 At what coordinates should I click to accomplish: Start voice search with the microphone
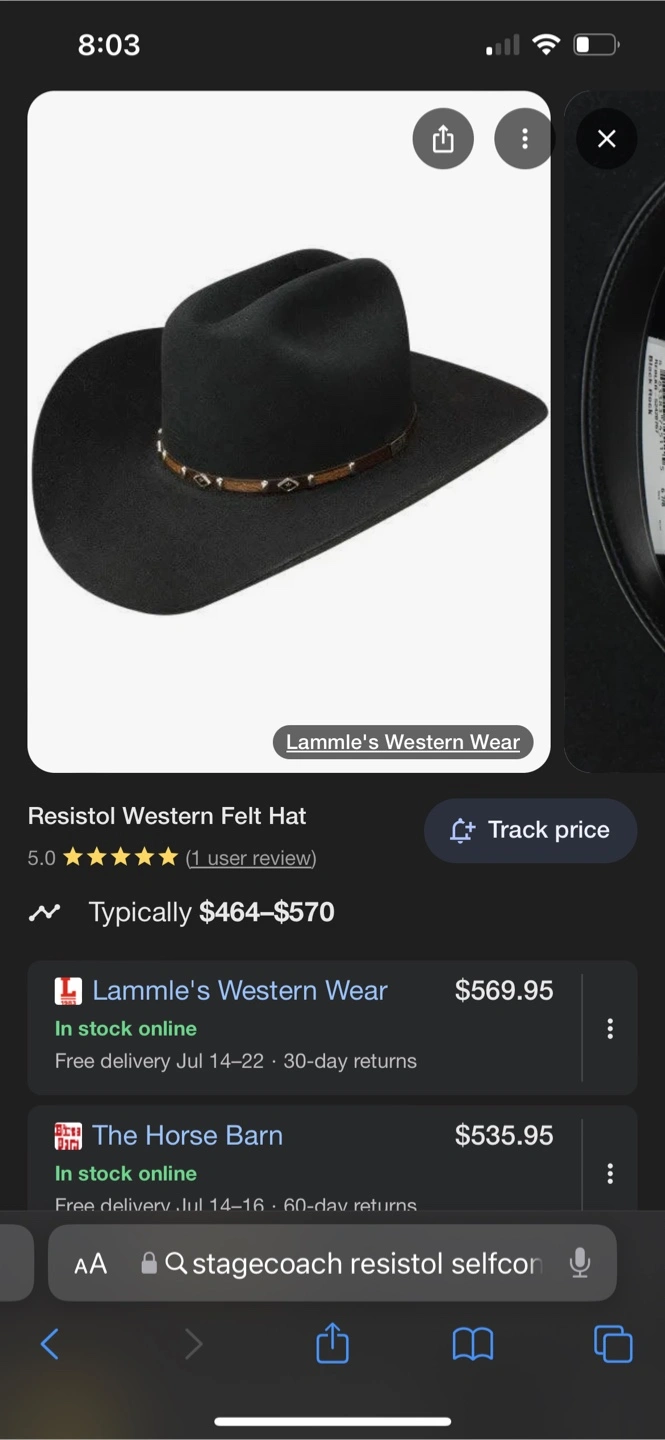coord(579,1264)
